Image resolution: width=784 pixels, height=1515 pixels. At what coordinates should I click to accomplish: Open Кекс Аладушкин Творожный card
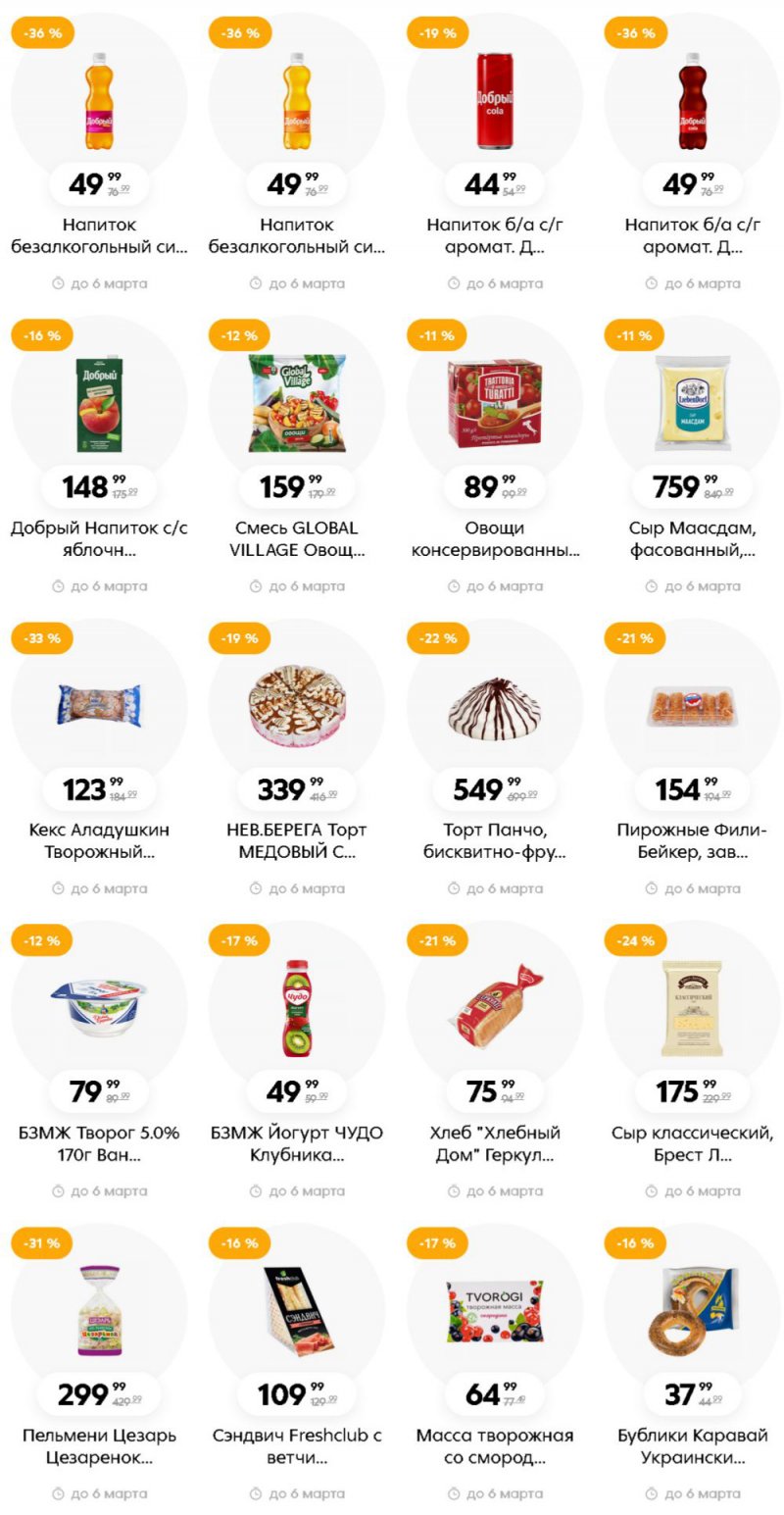pos(99,707)
